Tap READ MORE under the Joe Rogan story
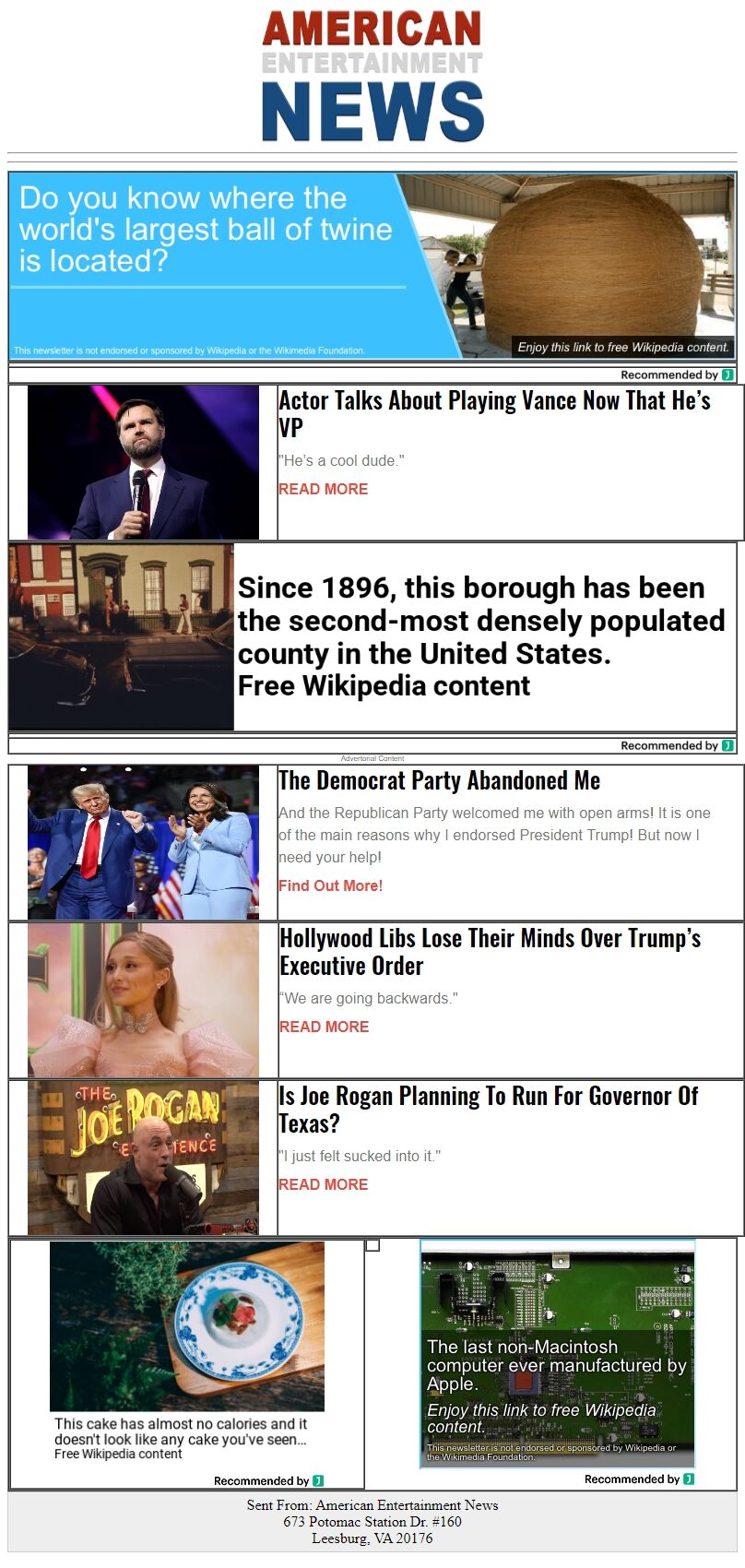Screen dimensions: 745x1568 coord(323,1184)
